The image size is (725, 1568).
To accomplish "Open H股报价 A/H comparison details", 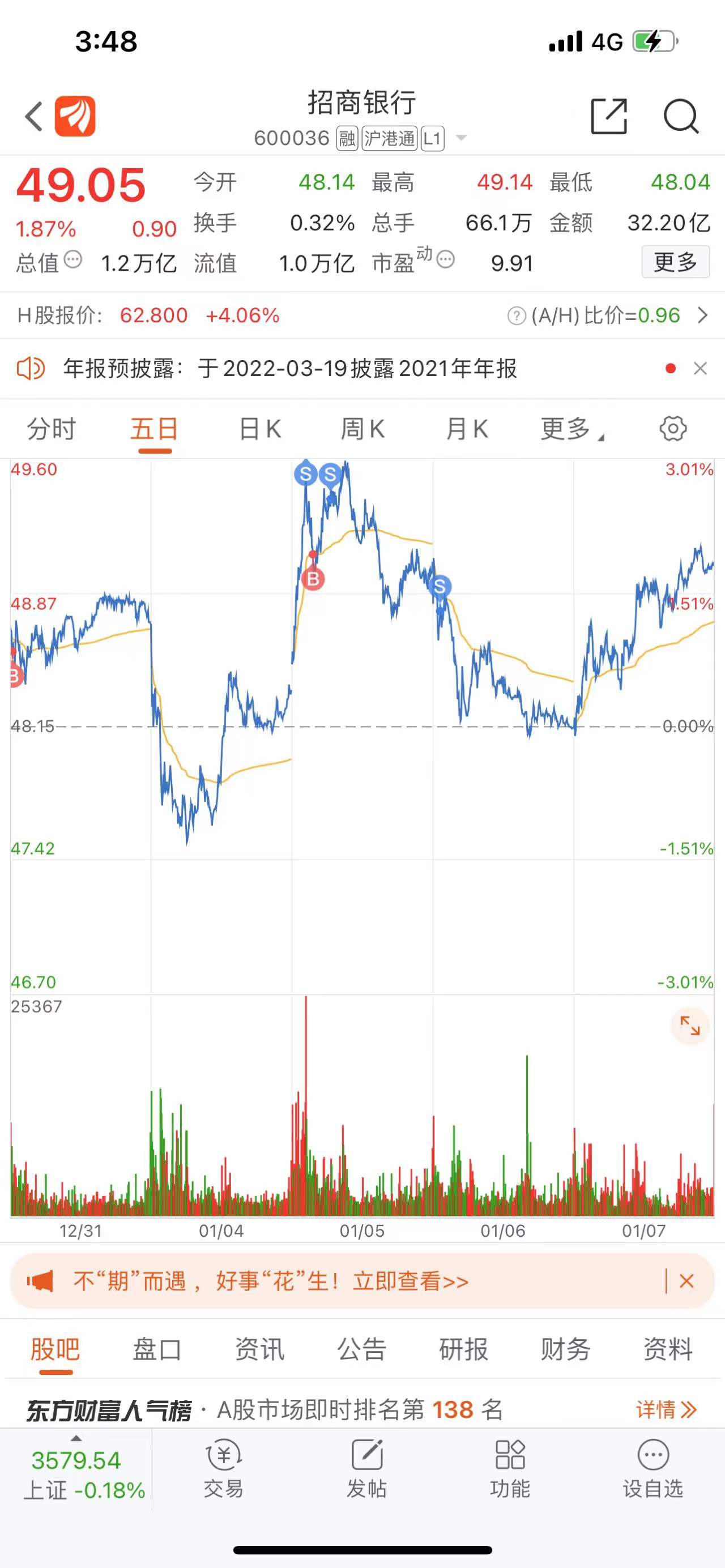I will (702, 315).
